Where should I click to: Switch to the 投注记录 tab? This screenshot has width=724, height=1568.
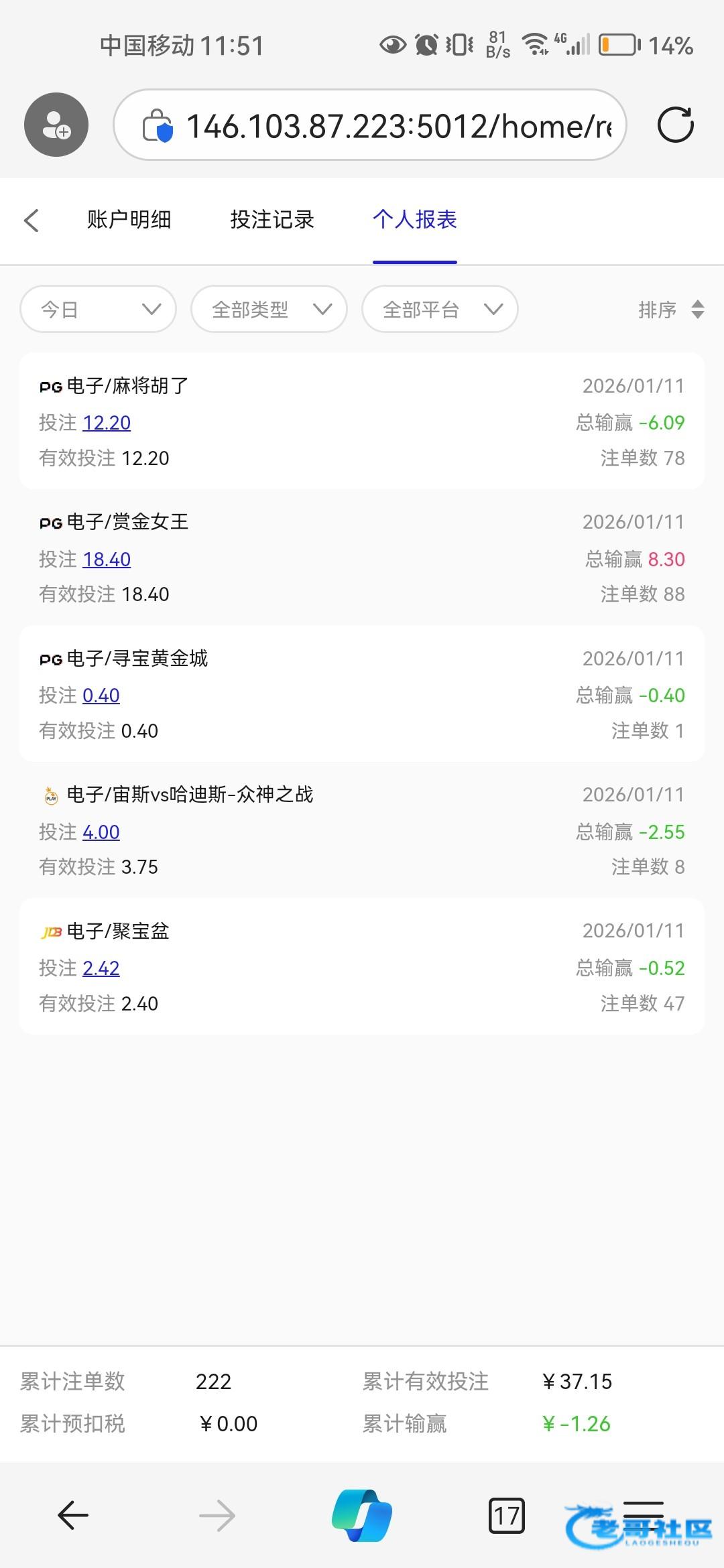(272, 220)
